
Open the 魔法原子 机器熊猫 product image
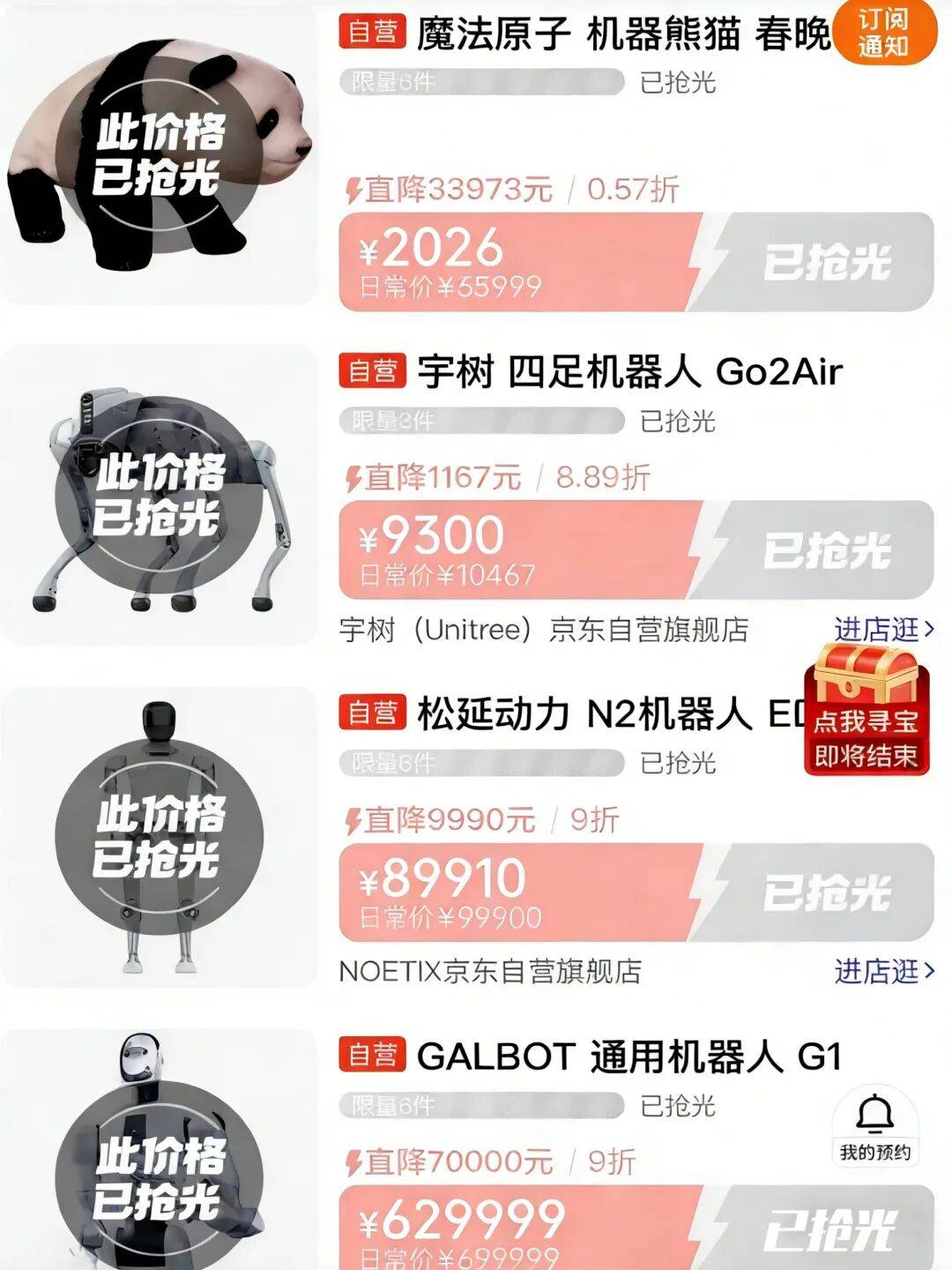point(159,154)
